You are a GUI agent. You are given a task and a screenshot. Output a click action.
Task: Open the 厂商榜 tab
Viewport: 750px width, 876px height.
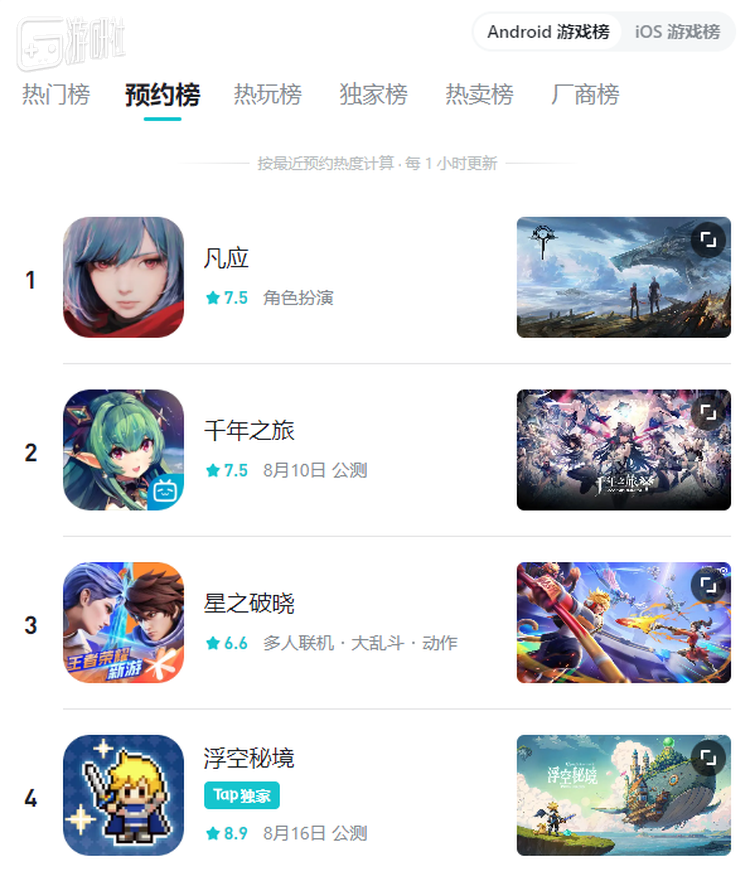point(585,95)
